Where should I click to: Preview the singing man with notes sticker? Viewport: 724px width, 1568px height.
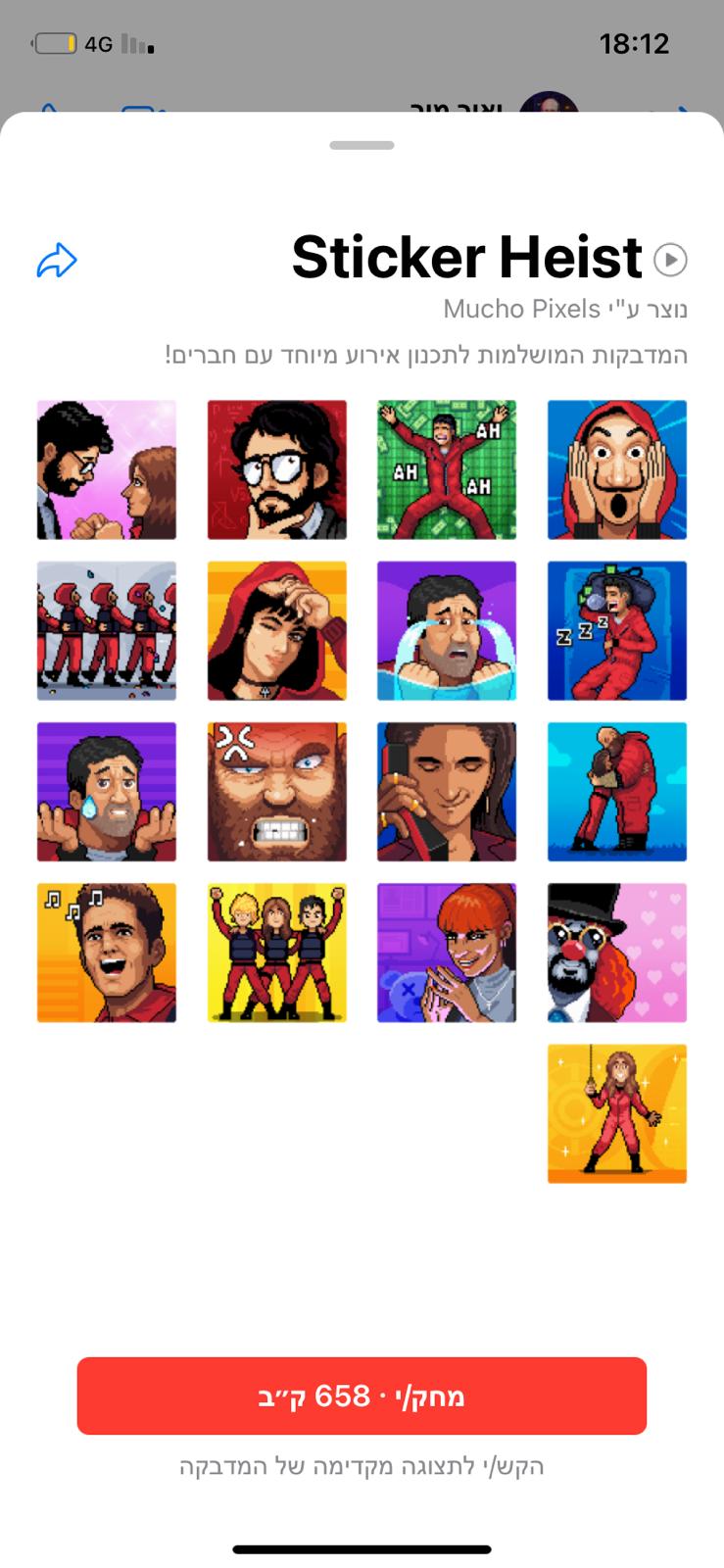coord(107,953)
